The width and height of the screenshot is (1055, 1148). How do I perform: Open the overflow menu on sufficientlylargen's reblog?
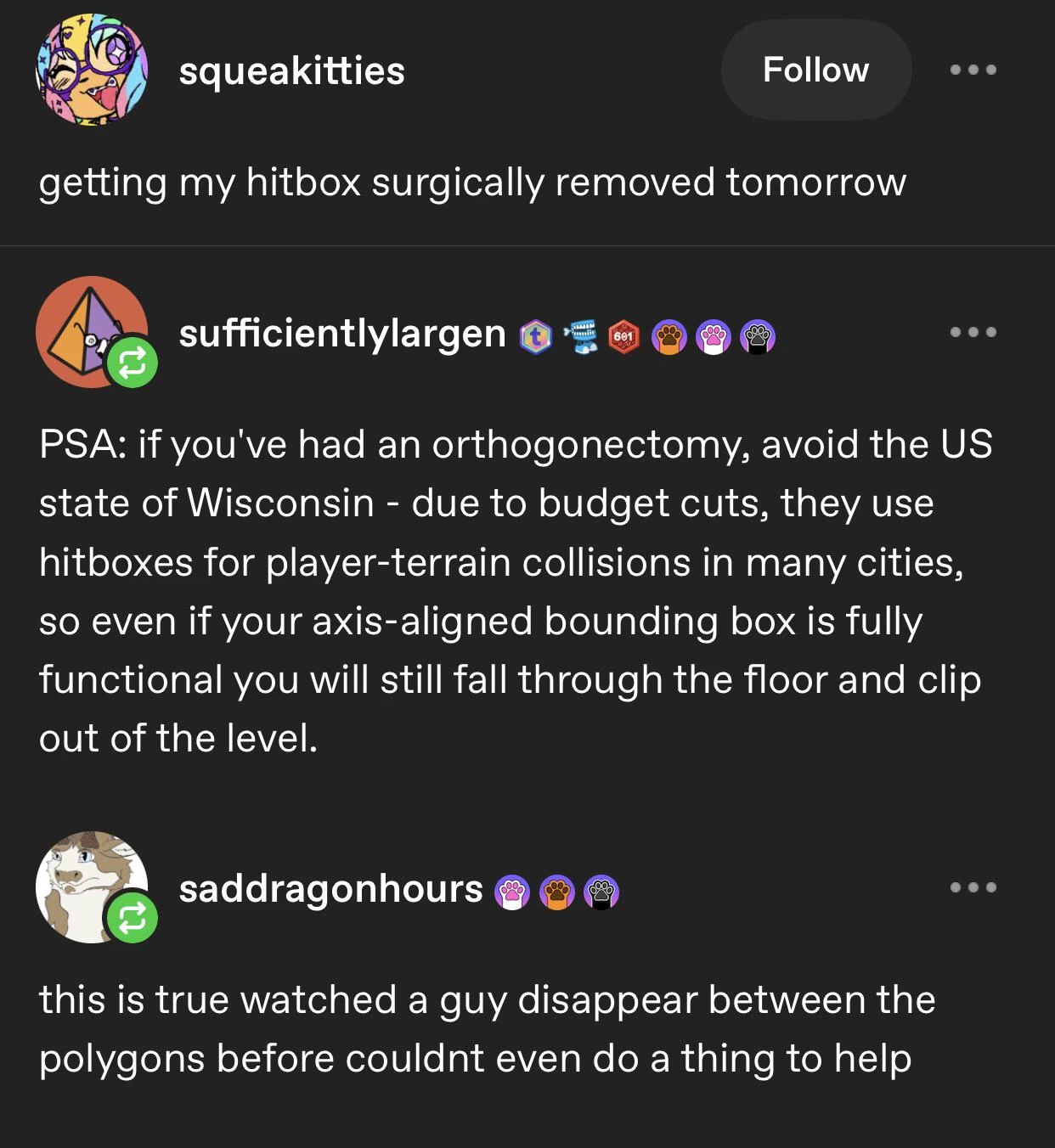(x=973, y=332)
